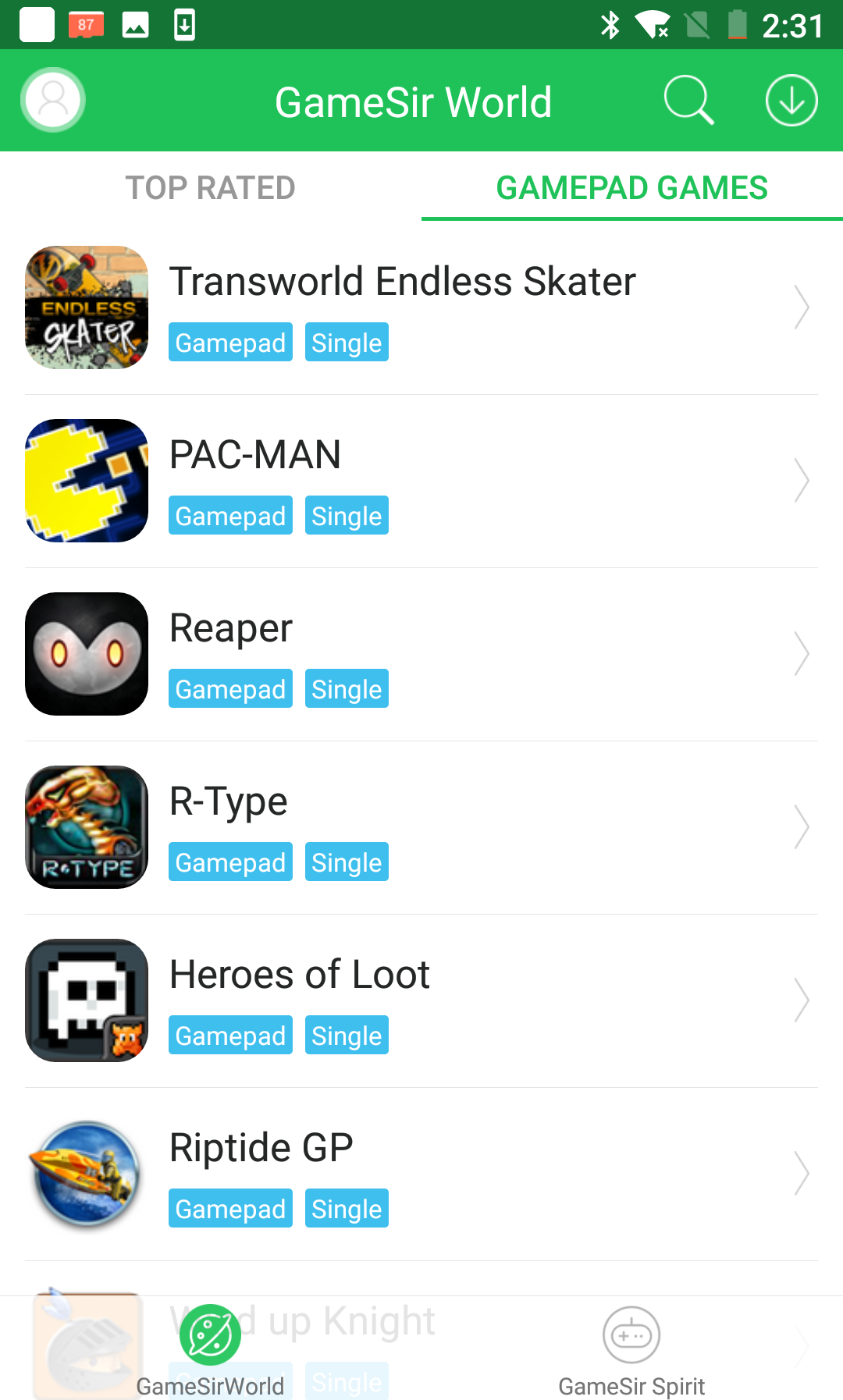Open the Reaper game icon
843x1400 pixels.
click(86, 654)
